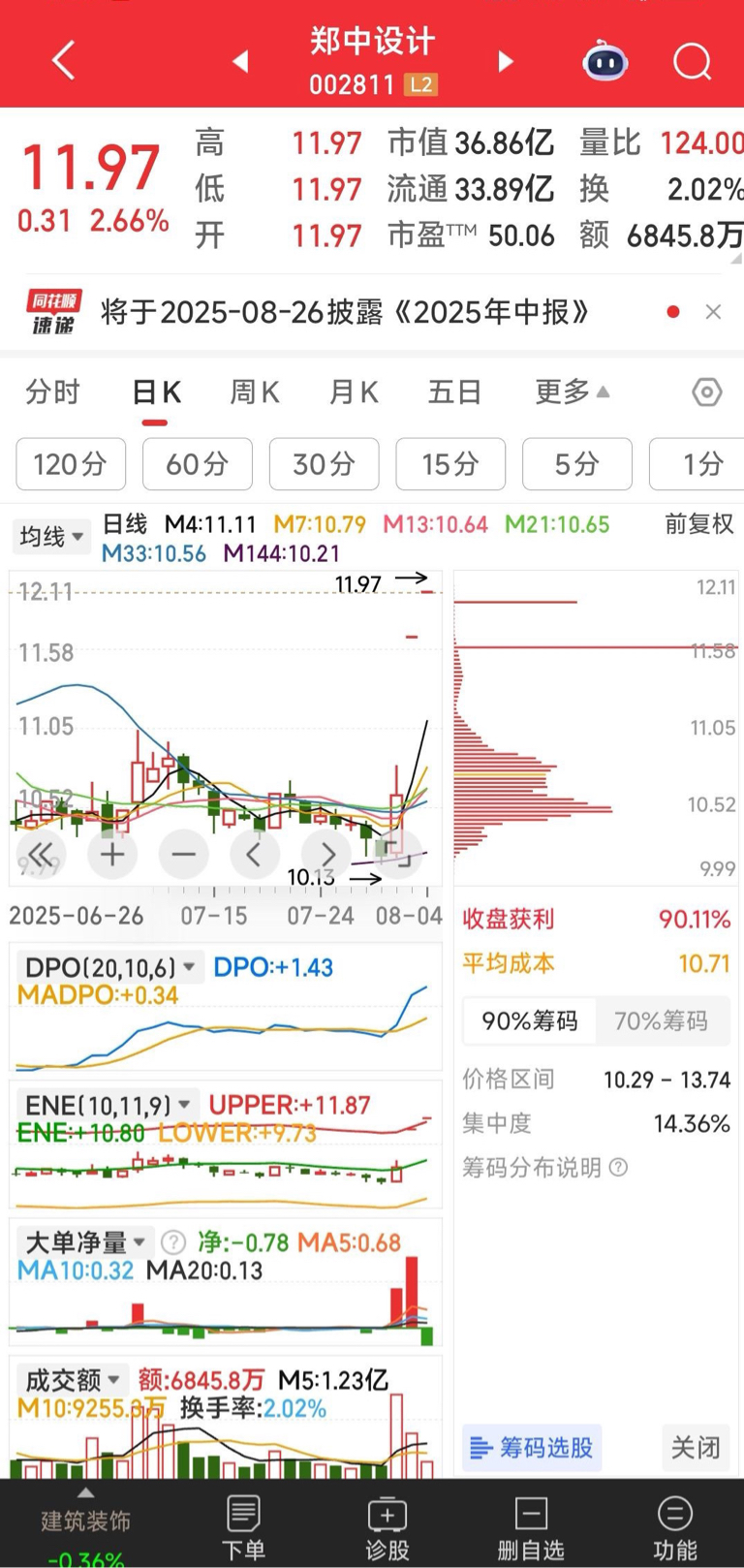The image size is (744, 1568).
Task: Select the 15分 interval chip
Action: pos(450,464)
